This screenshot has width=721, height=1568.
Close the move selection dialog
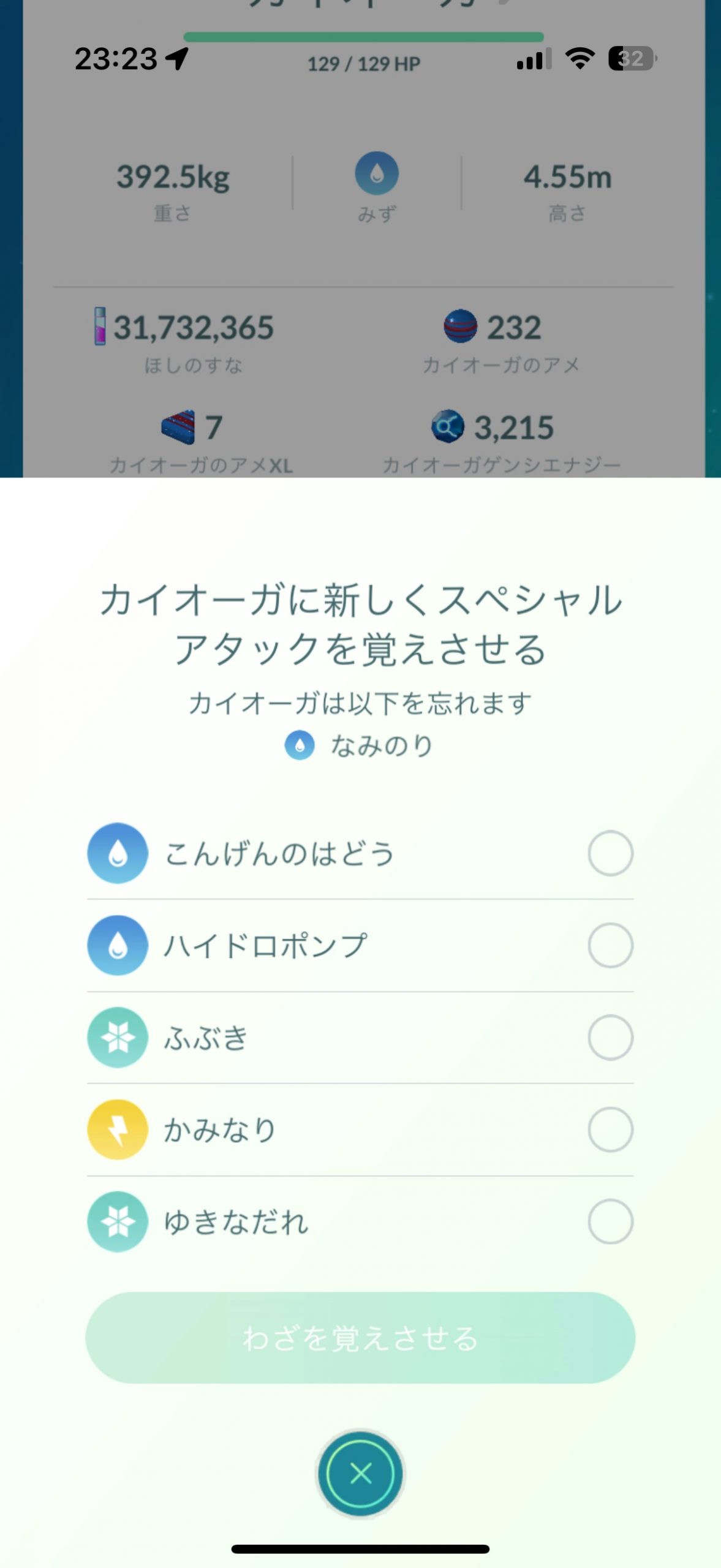pyautogui.click(x=360, y=1473)
